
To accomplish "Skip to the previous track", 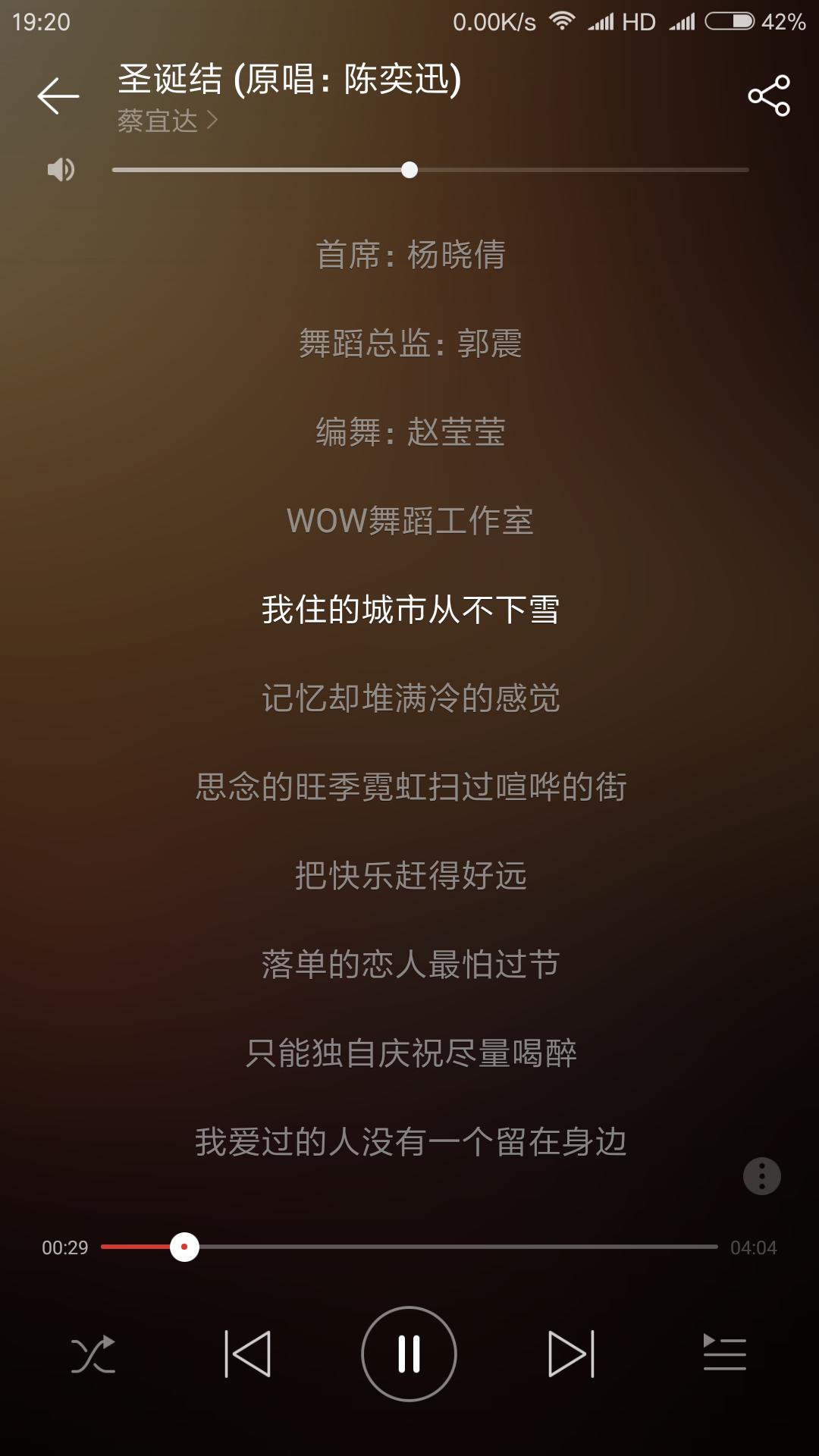I will (248, 1354).
